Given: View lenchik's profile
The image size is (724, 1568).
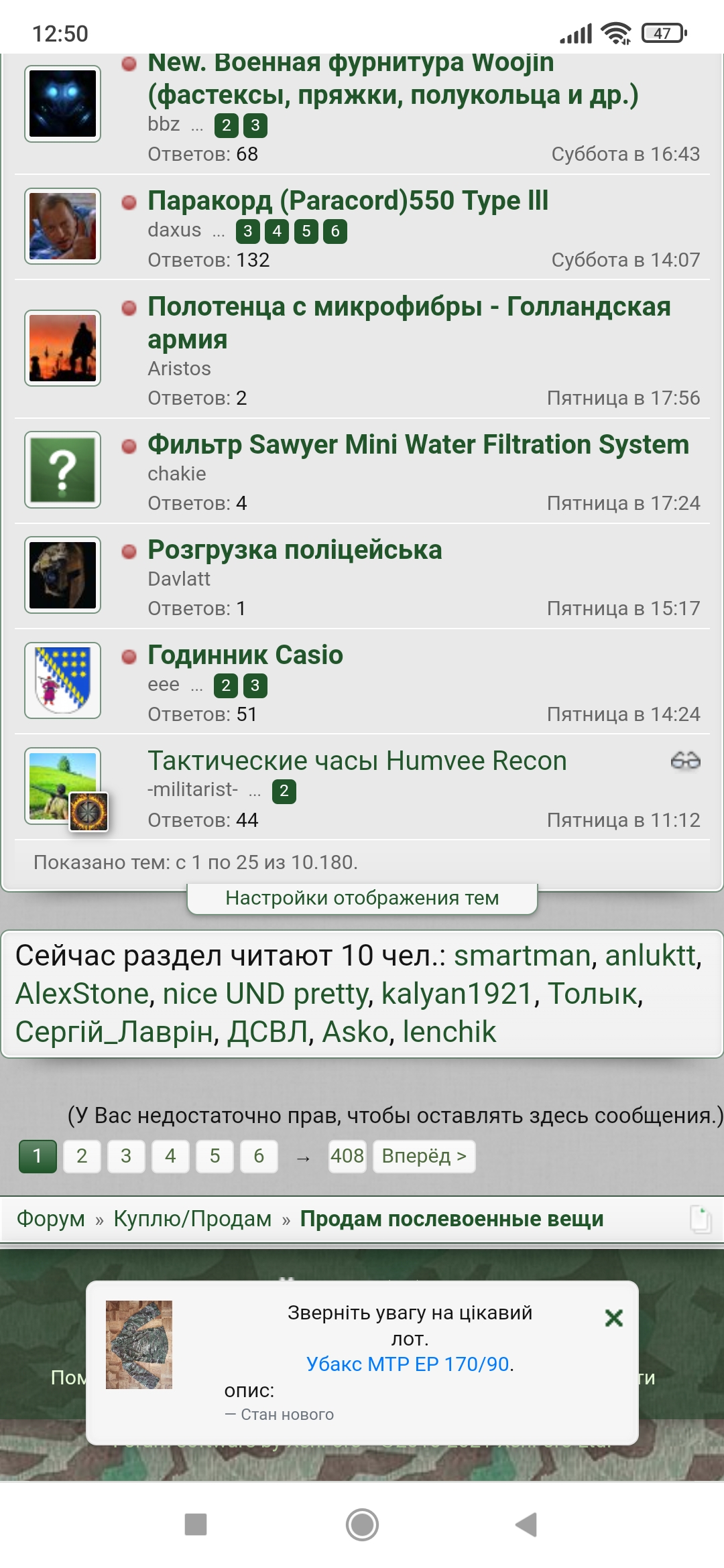Looking at the screenshot, I should [x=449, y=1032].
